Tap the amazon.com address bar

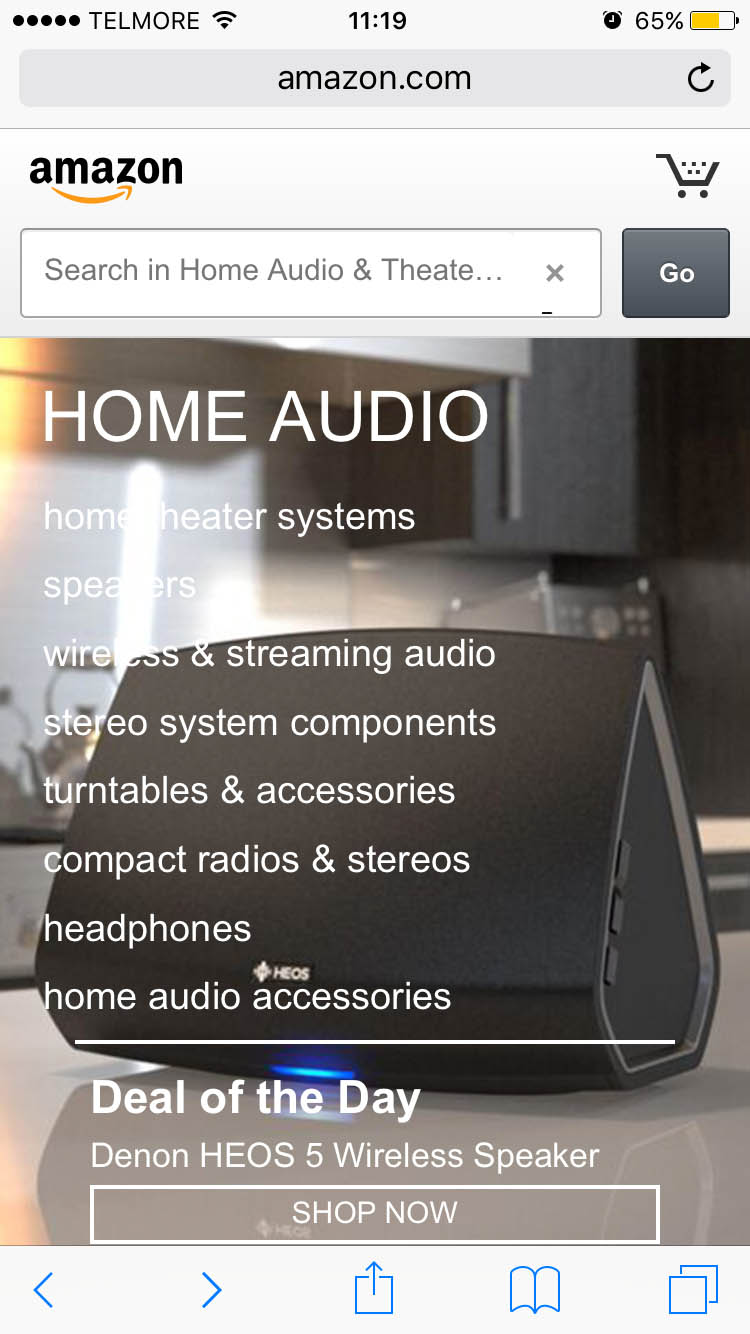click(374, 78)
